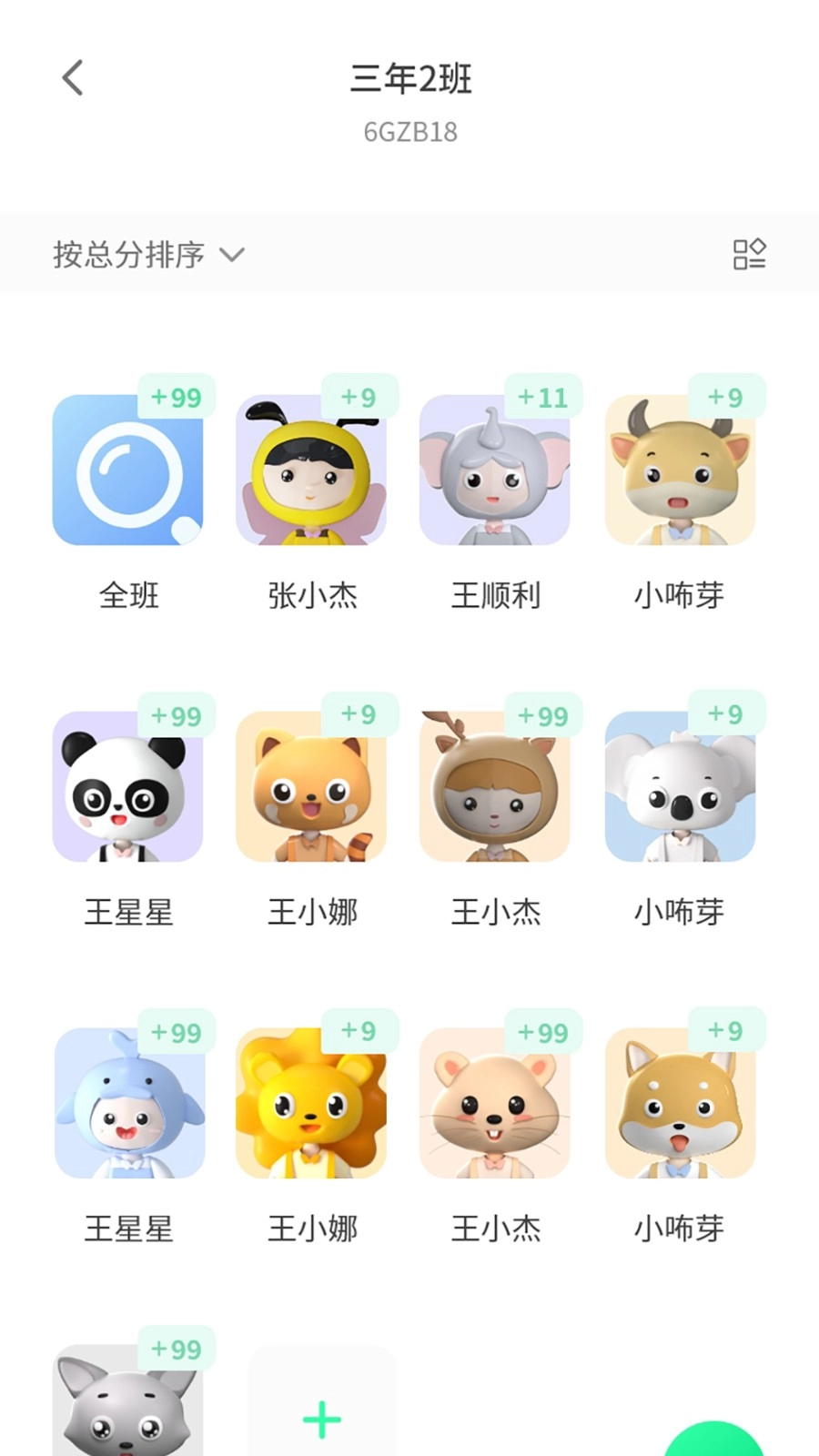Select 张小杰's bee avatar
The image size is (819, 1456).
311,475
